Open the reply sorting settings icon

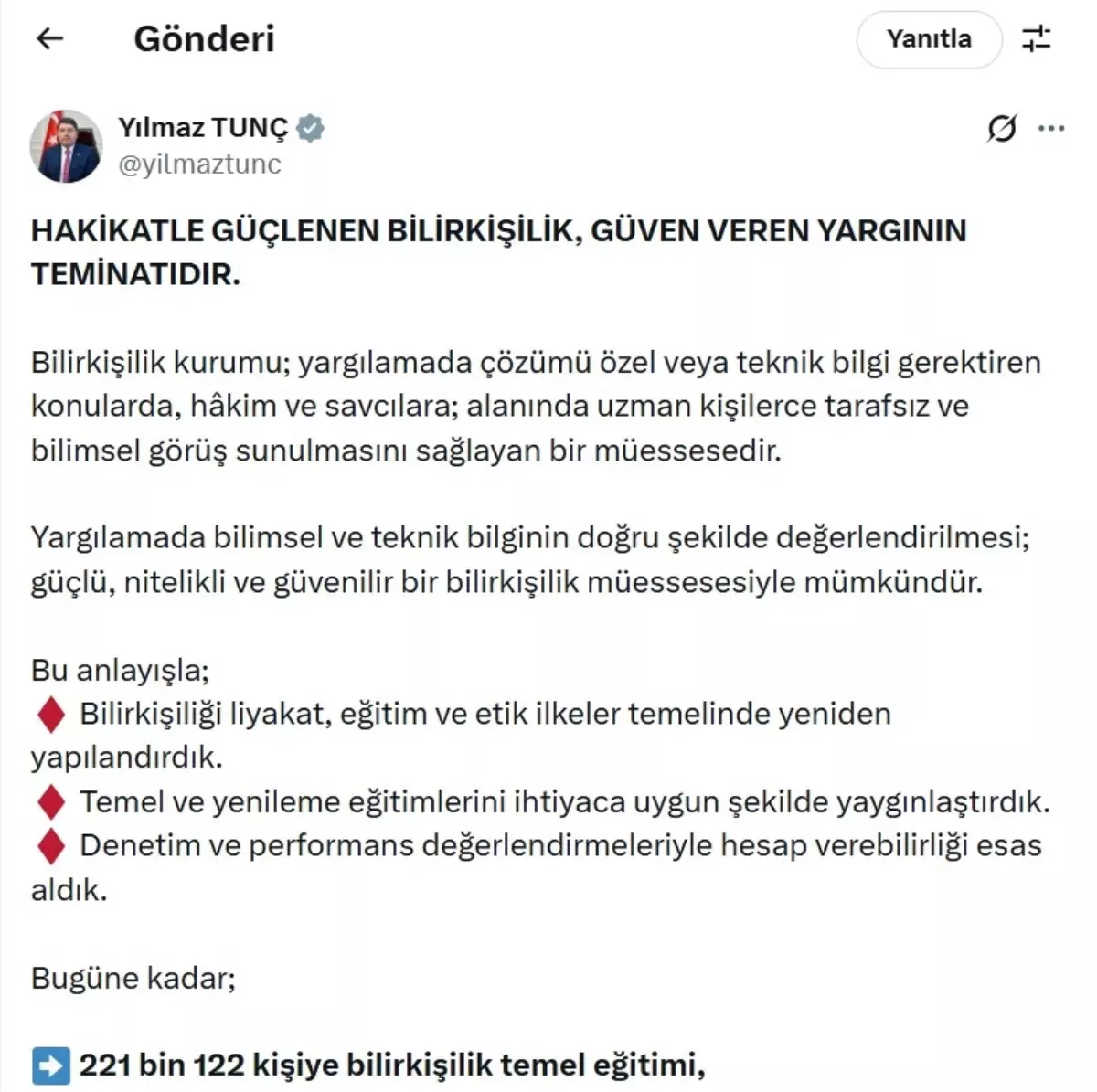coord(1037,39)
